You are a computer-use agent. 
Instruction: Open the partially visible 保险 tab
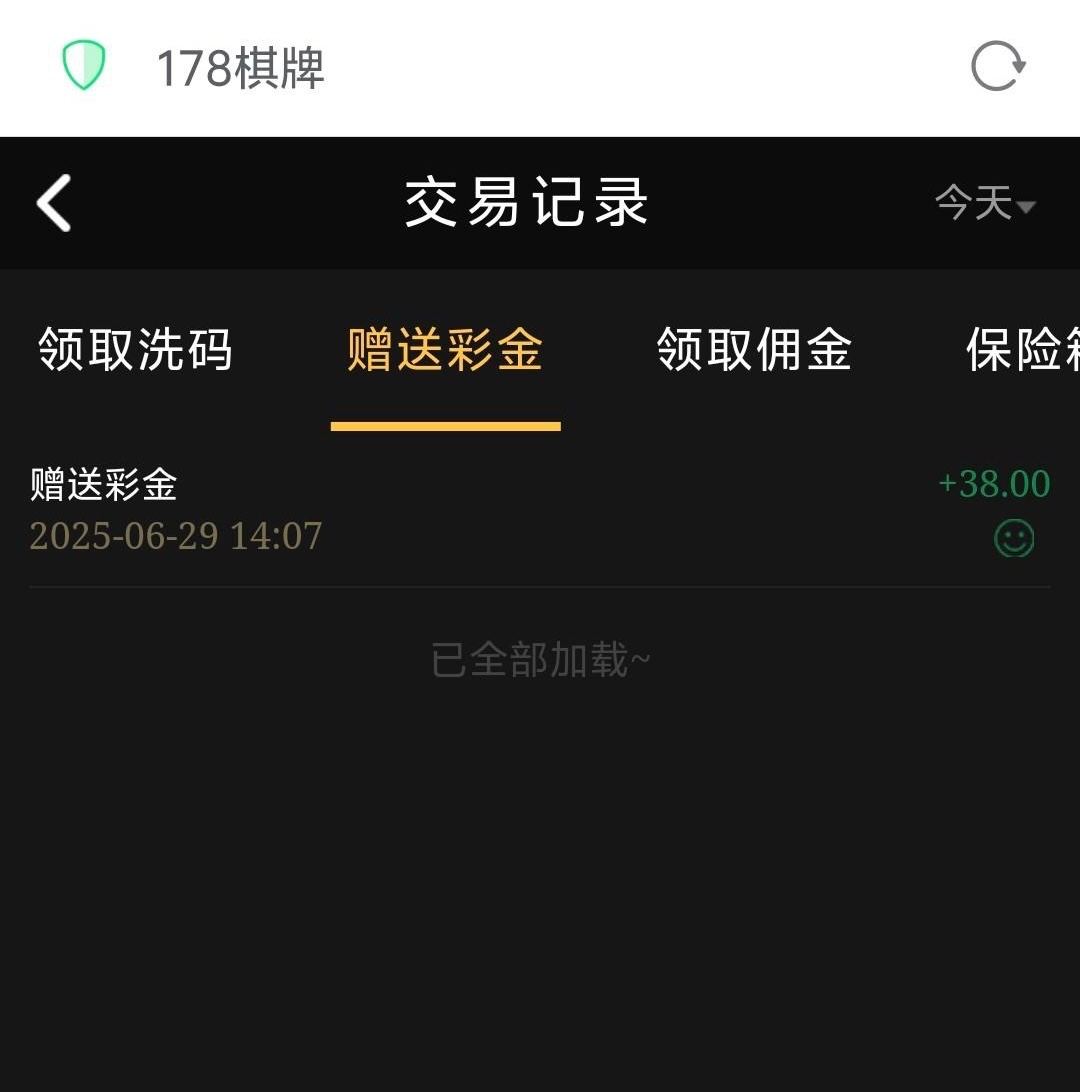(1022, 350)
